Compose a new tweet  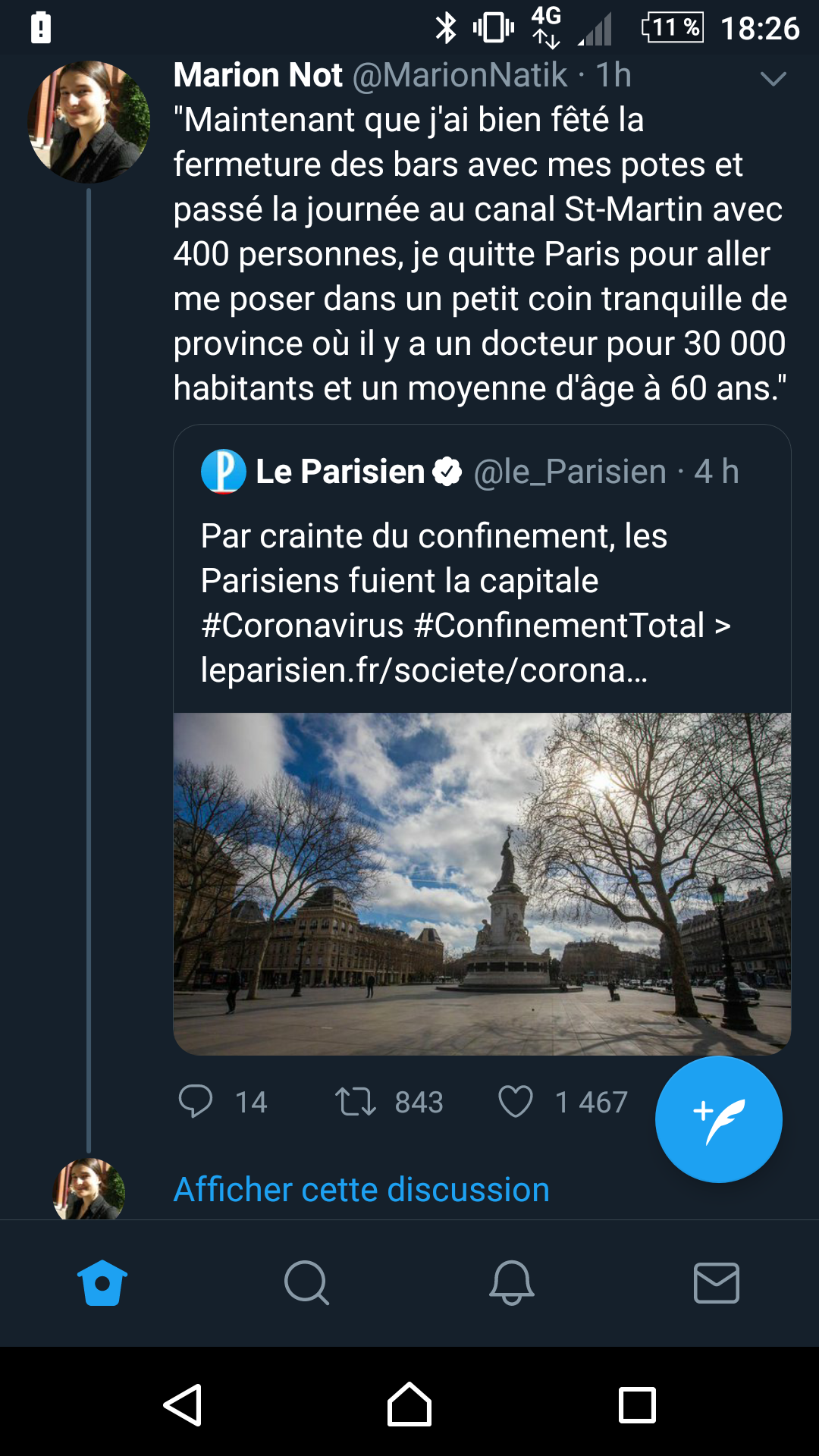pos(718,1119)
